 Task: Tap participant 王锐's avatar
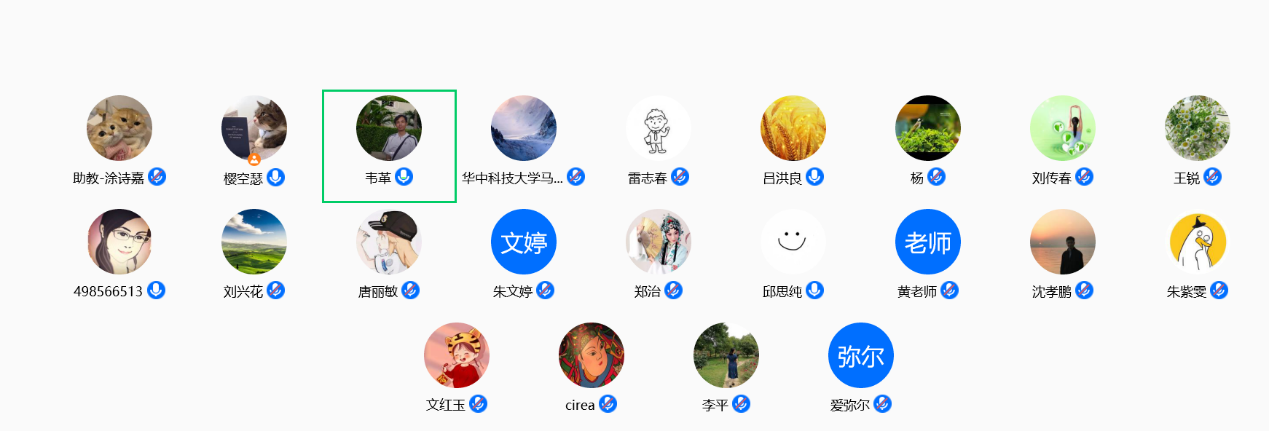click(1197, 129)
